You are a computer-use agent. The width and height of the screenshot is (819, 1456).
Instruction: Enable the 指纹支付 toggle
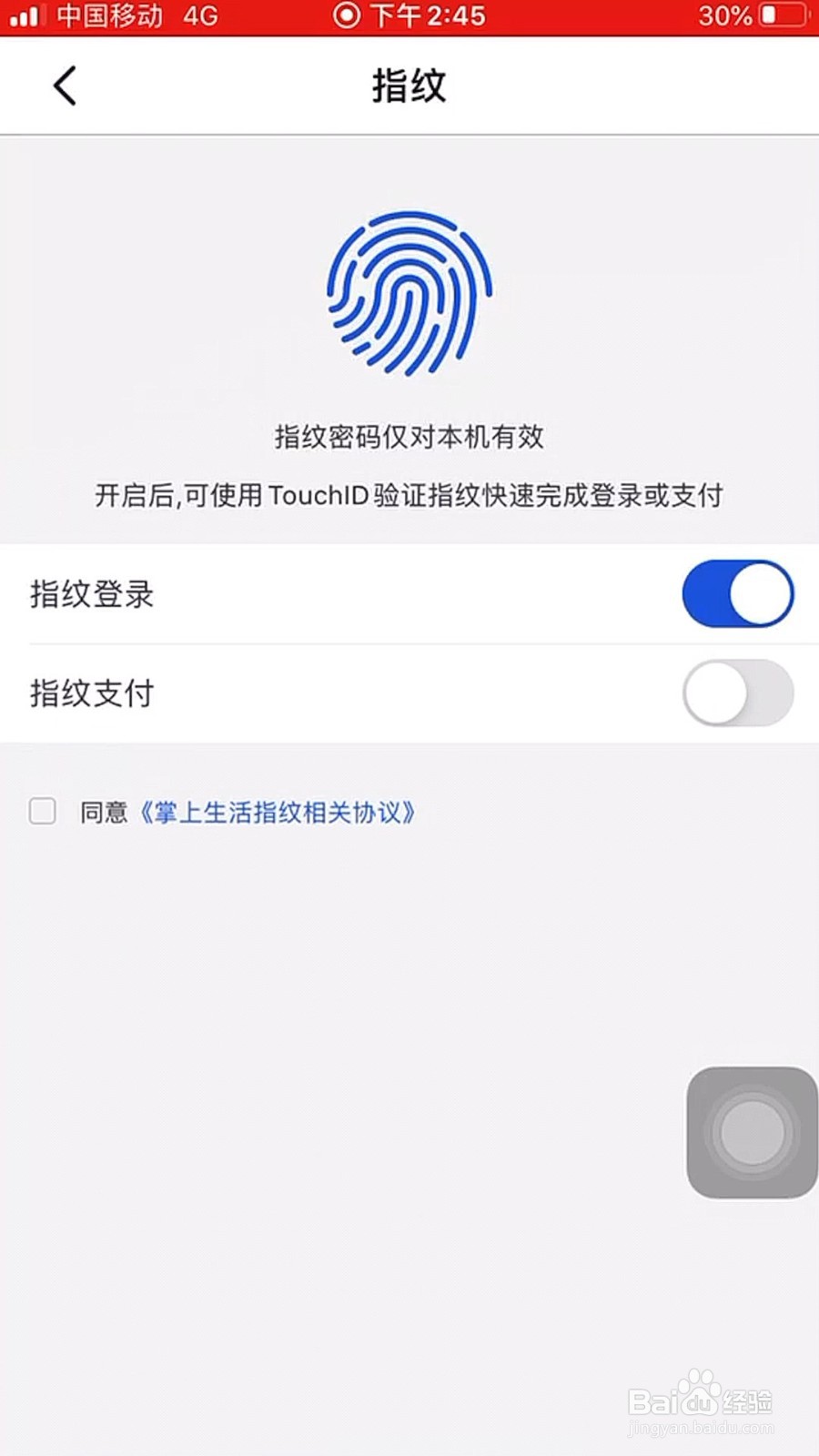coord(739,693)
